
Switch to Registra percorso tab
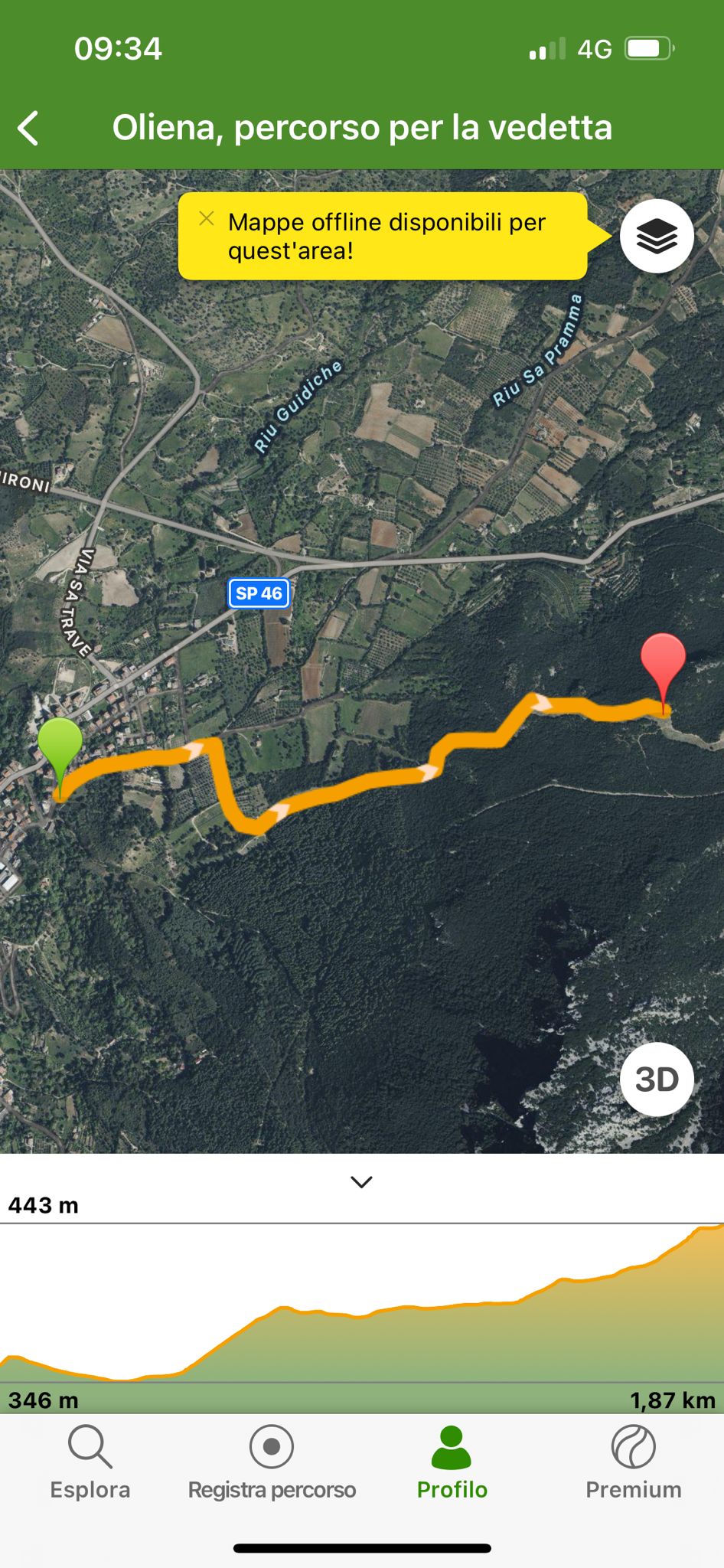coord(272,1462)
